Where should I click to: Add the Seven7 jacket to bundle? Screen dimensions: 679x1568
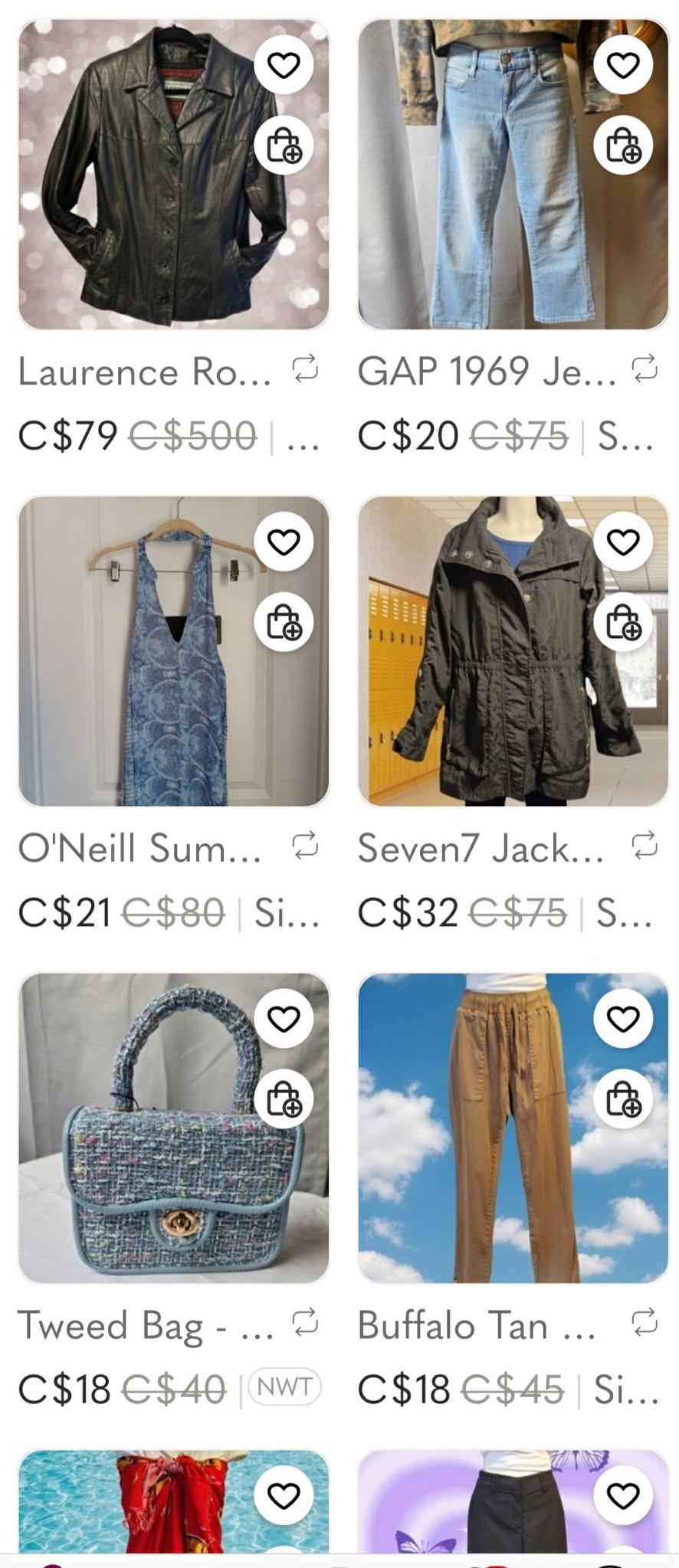(x=623, y=621)
